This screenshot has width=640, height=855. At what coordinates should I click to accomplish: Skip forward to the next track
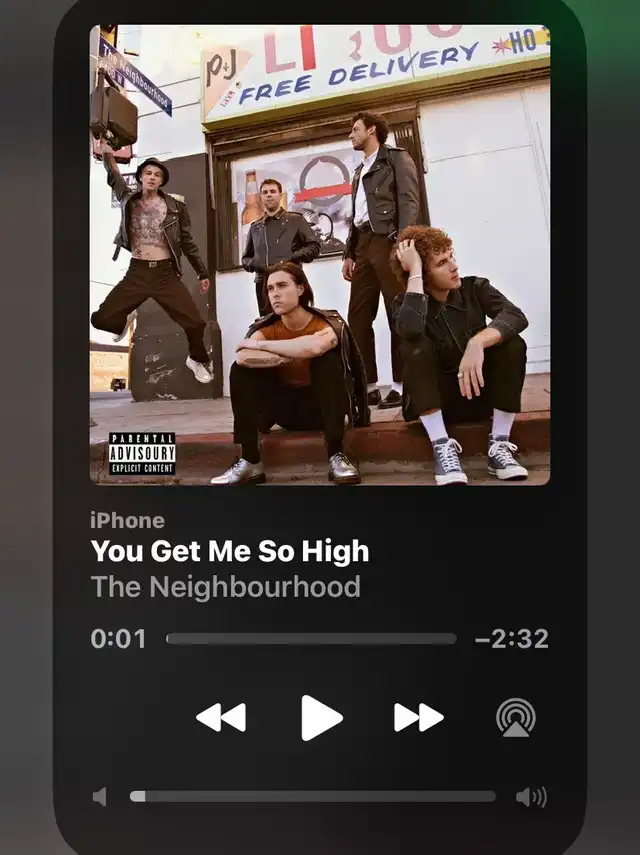418,717
